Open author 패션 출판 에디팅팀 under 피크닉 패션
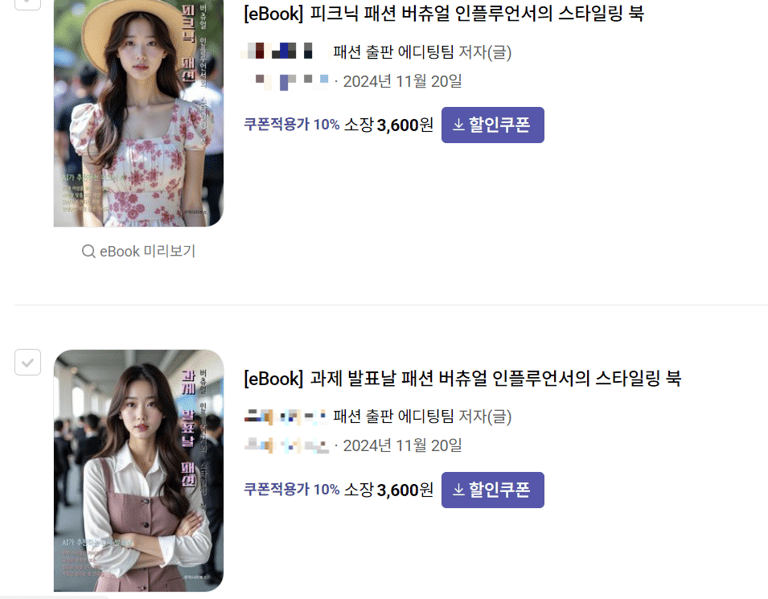Screen dimensions: 768x599 393,52
